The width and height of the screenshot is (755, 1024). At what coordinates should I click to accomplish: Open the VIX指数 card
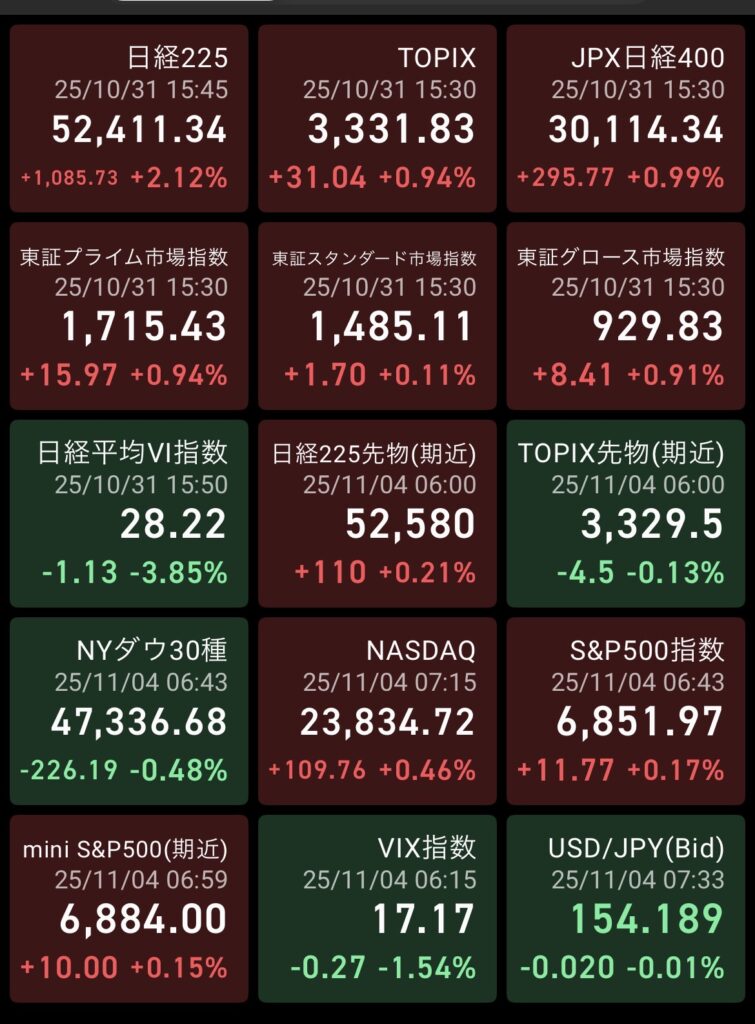(x=377, y=908)
